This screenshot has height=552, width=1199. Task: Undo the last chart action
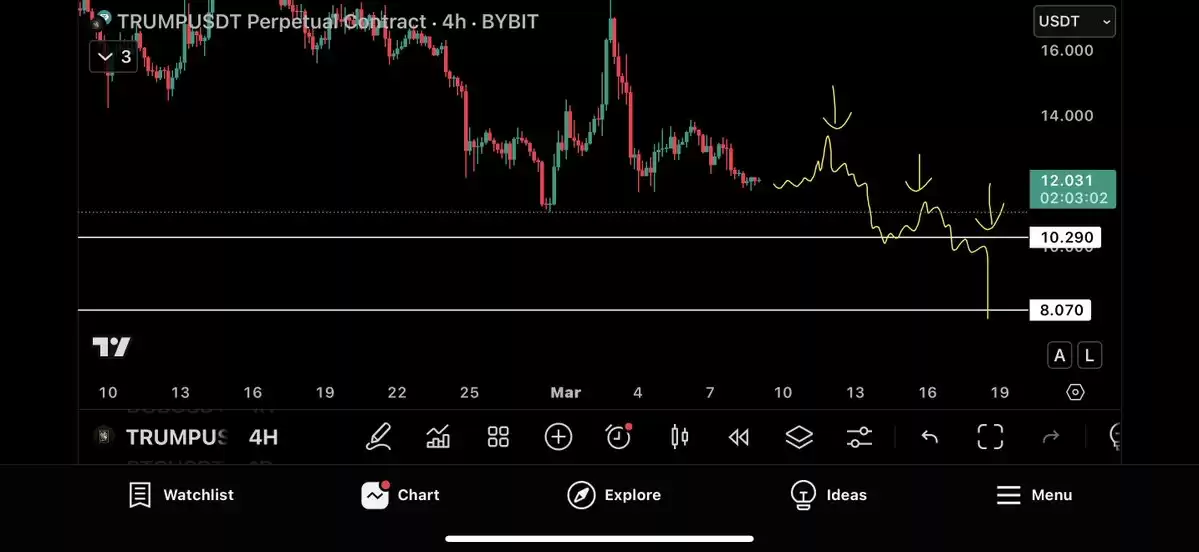click(930, 437)
